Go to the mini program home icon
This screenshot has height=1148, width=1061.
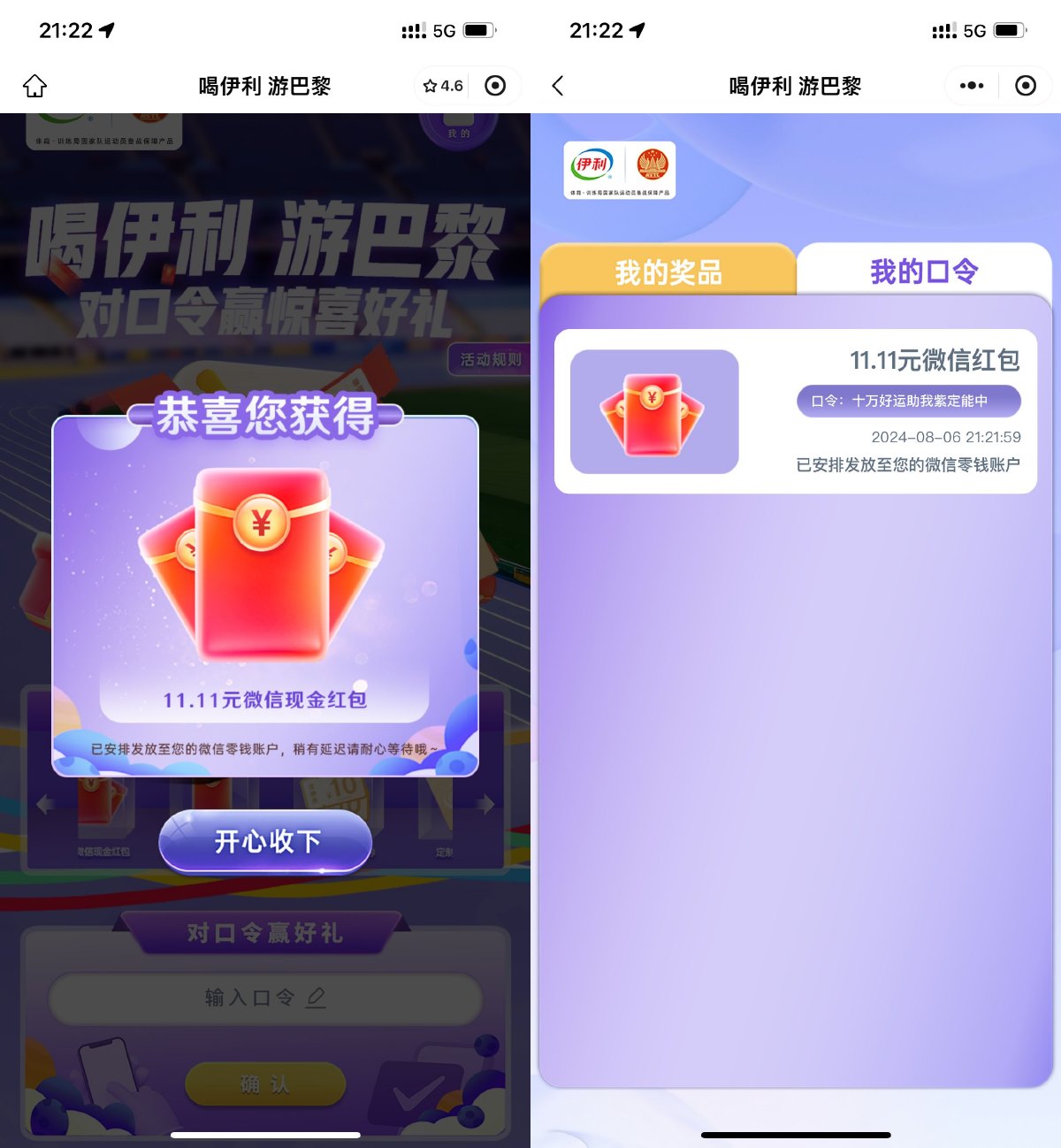pyautogui.click(x=34, y=86)
